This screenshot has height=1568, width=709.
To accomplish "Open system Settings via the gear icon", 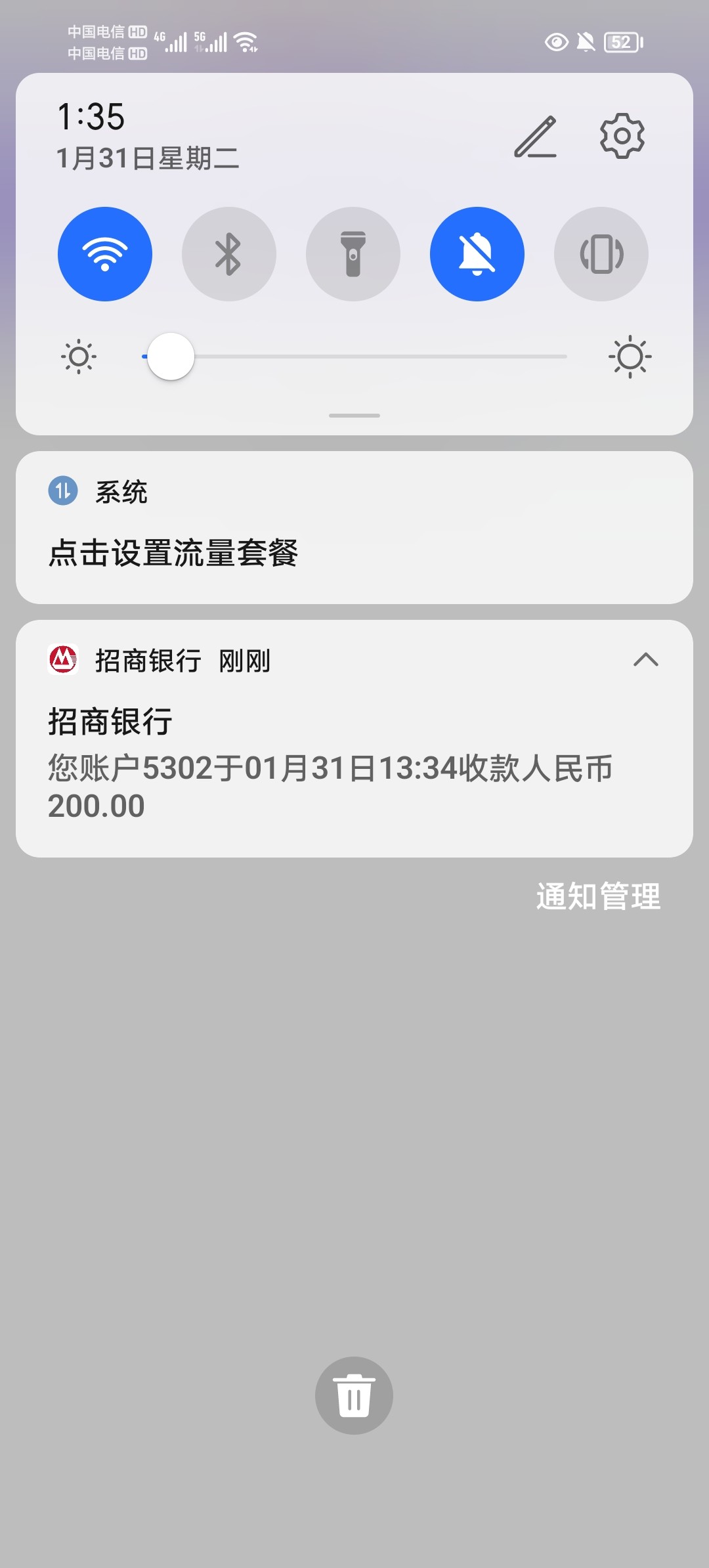I will click(620, 137).
